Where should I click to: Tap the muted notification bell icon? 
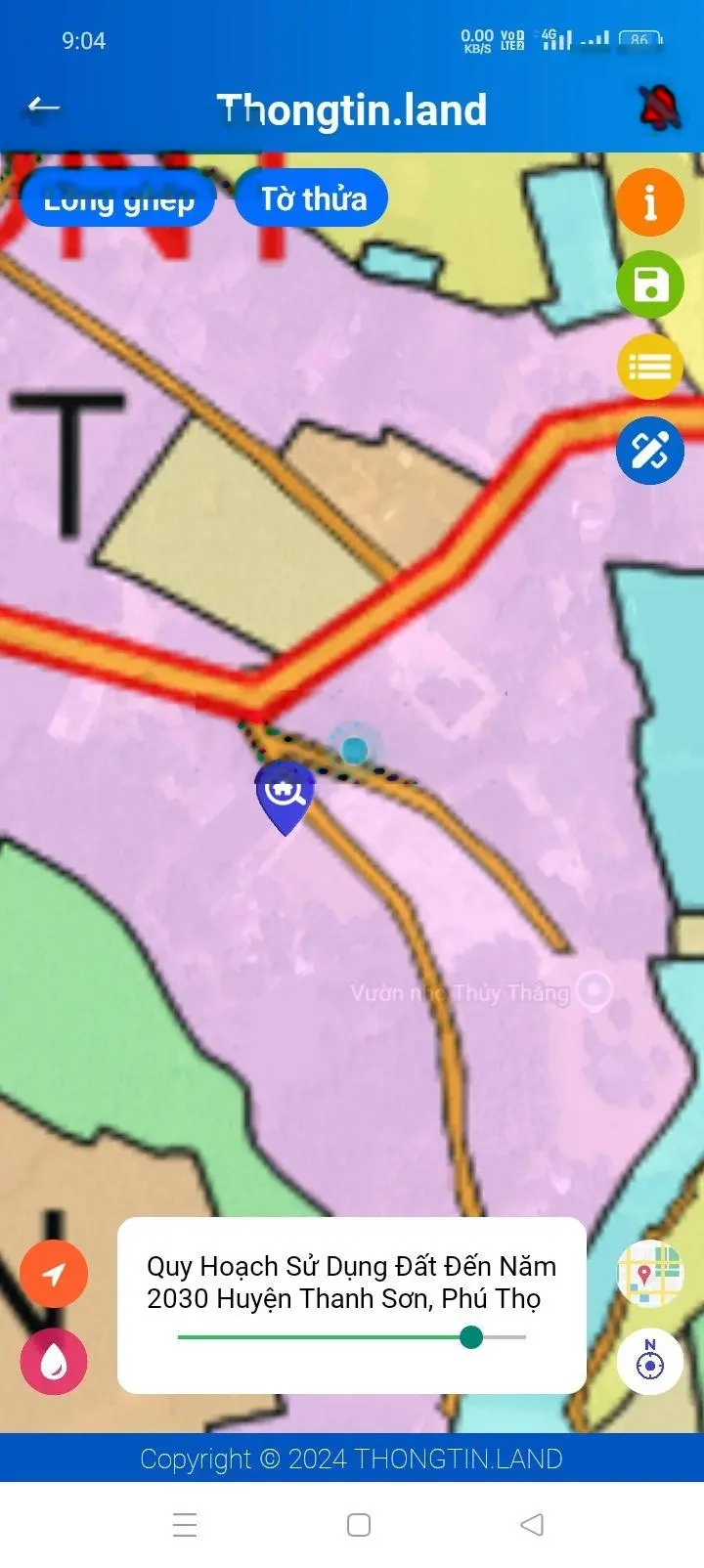[x=660, y=108]
